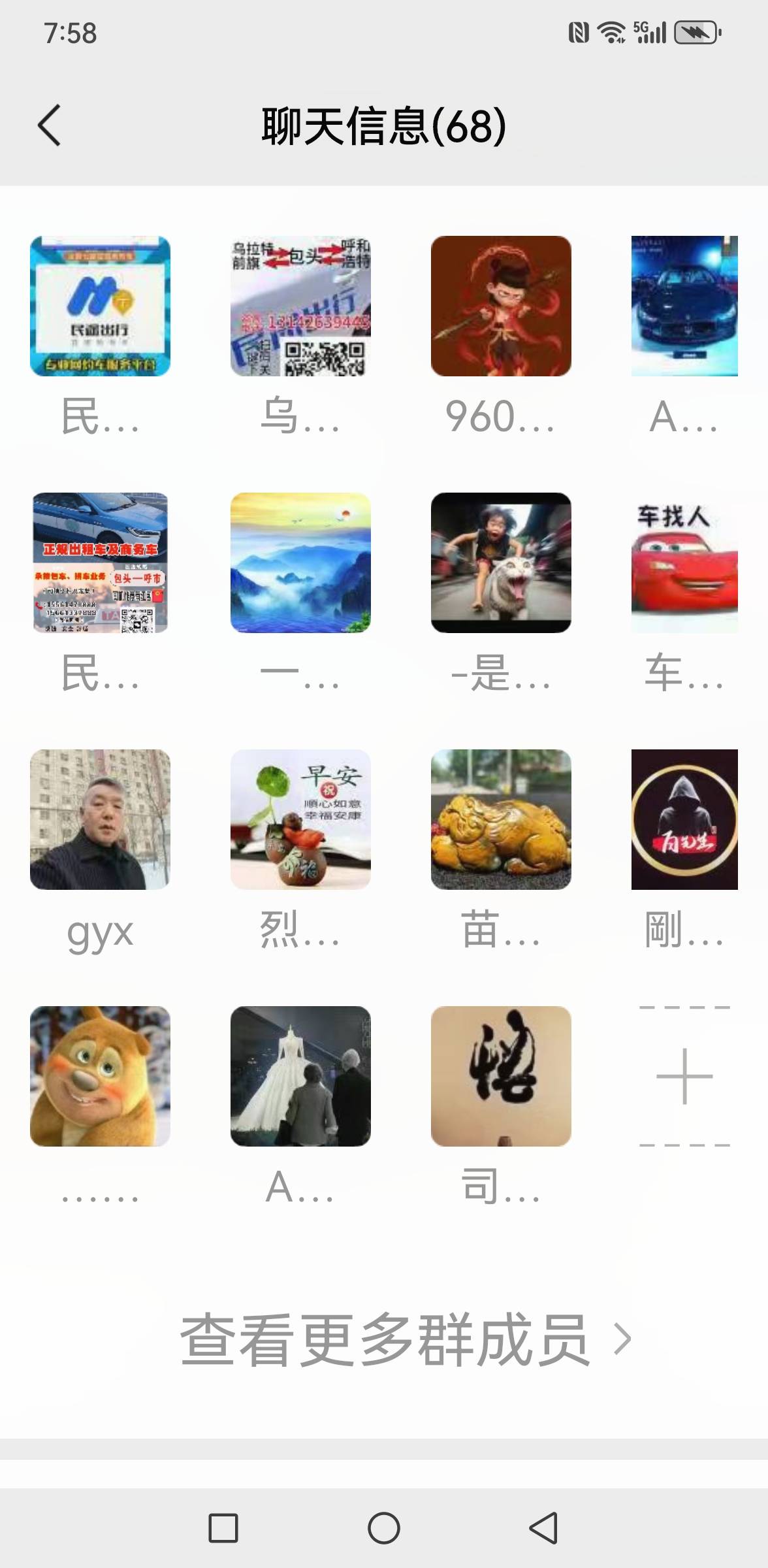Open recent apps from navigation bar
768x1568 pixels.
pyautogui.click(x=223, y=1528)
